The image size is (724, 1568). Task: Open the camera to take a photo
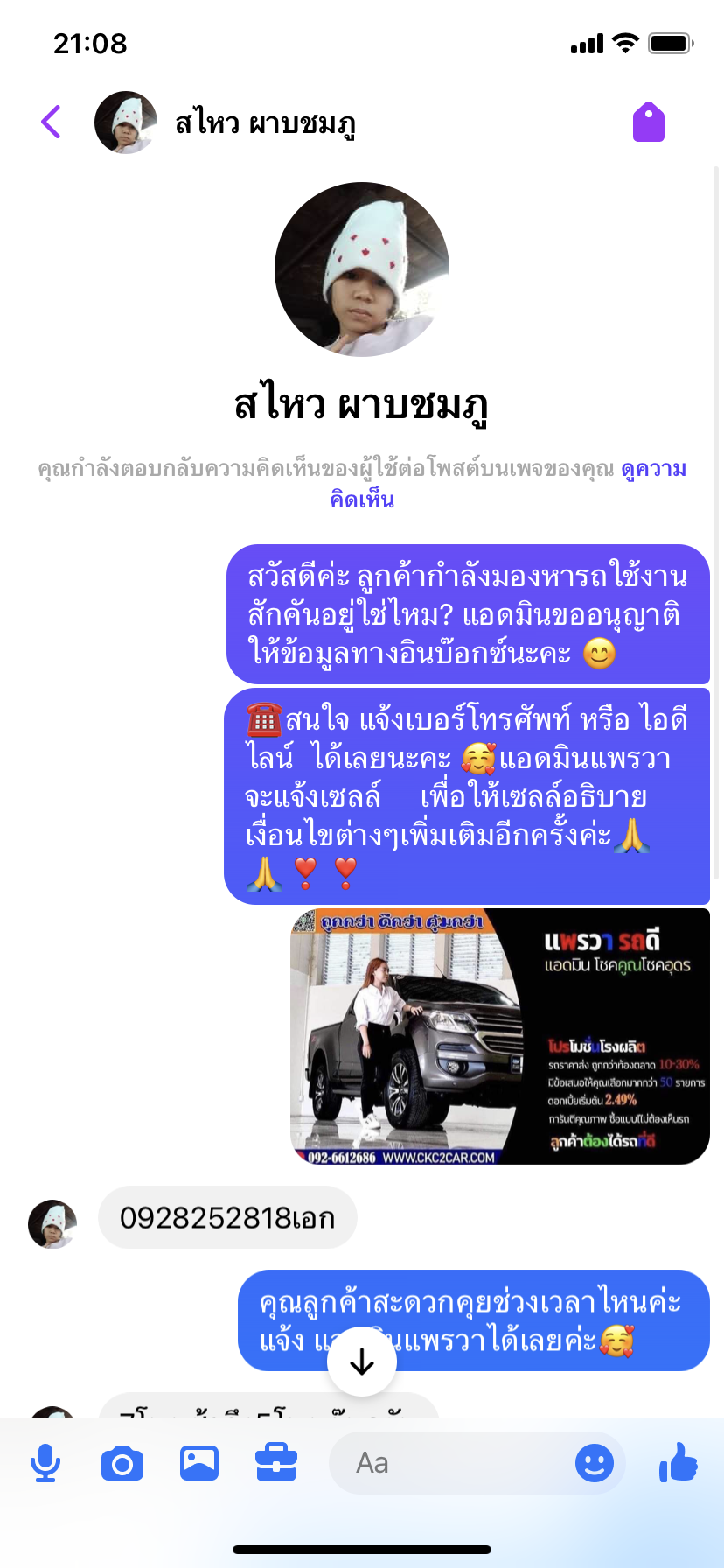point(122,1463)
